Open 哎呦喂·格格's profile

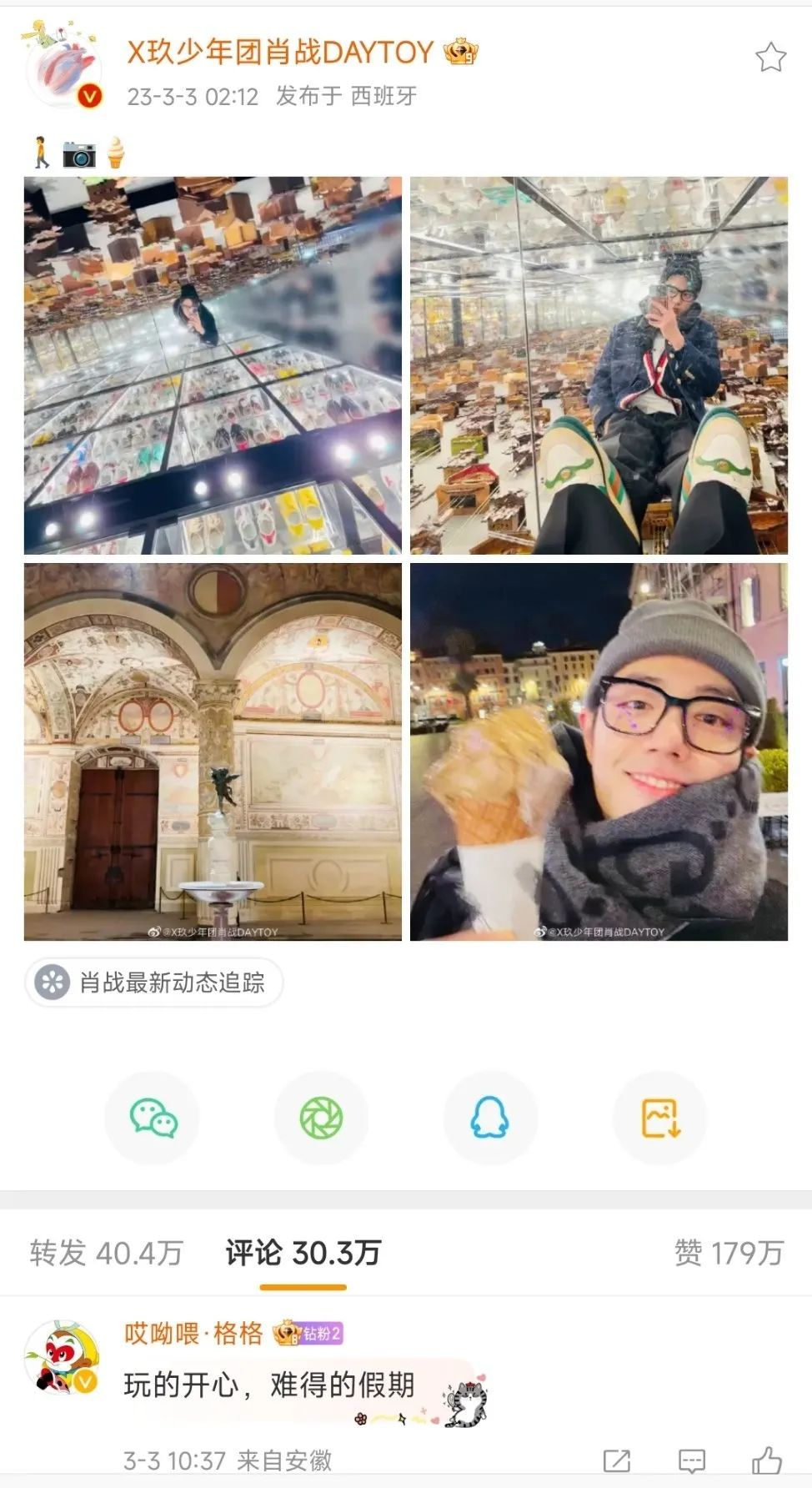click(x=62, y=1357)
